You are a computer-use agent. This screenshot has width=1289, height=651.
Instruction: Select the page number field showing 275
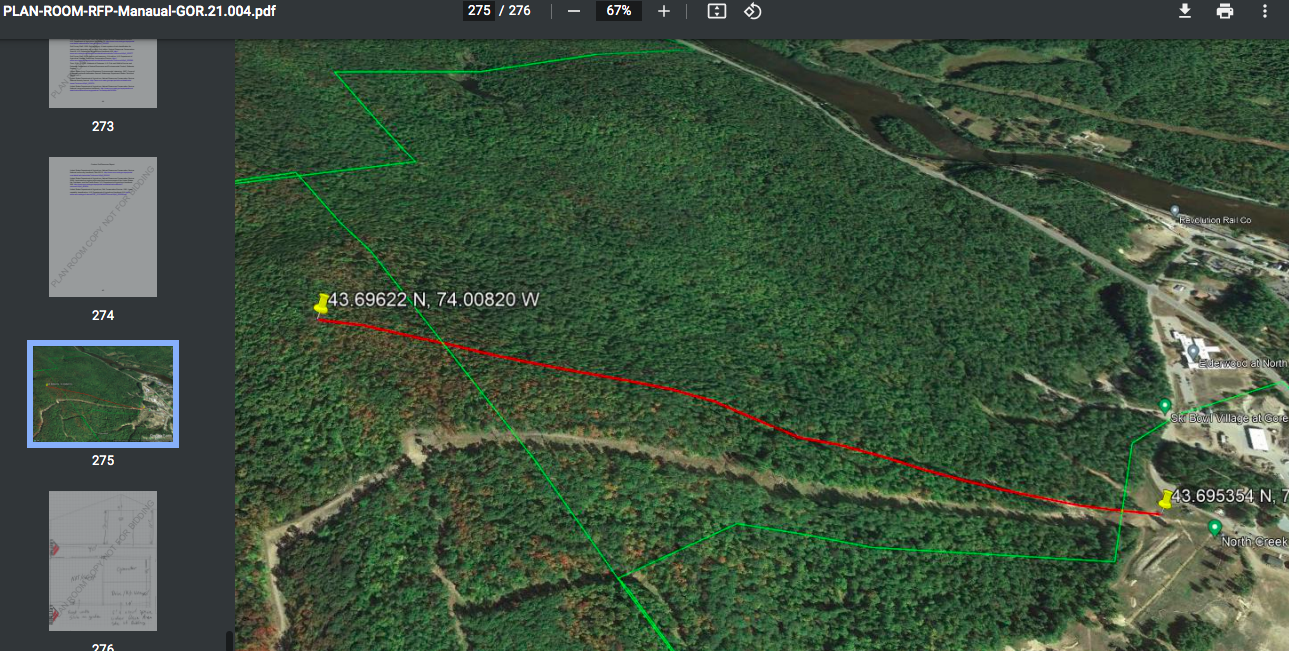click(x=478, y=11)
